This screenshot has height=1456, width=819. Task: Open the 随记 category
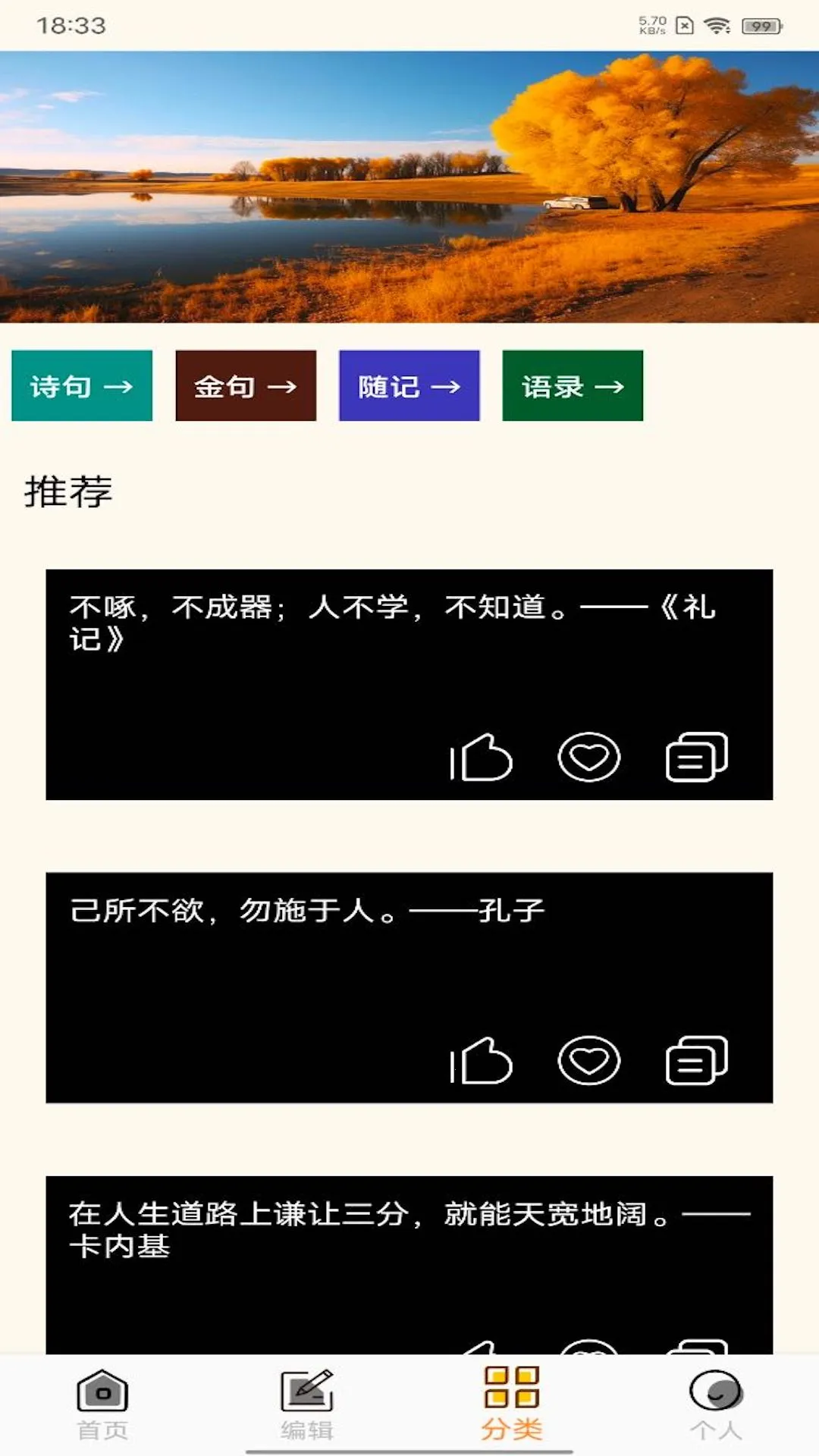(x=409, y=386)
